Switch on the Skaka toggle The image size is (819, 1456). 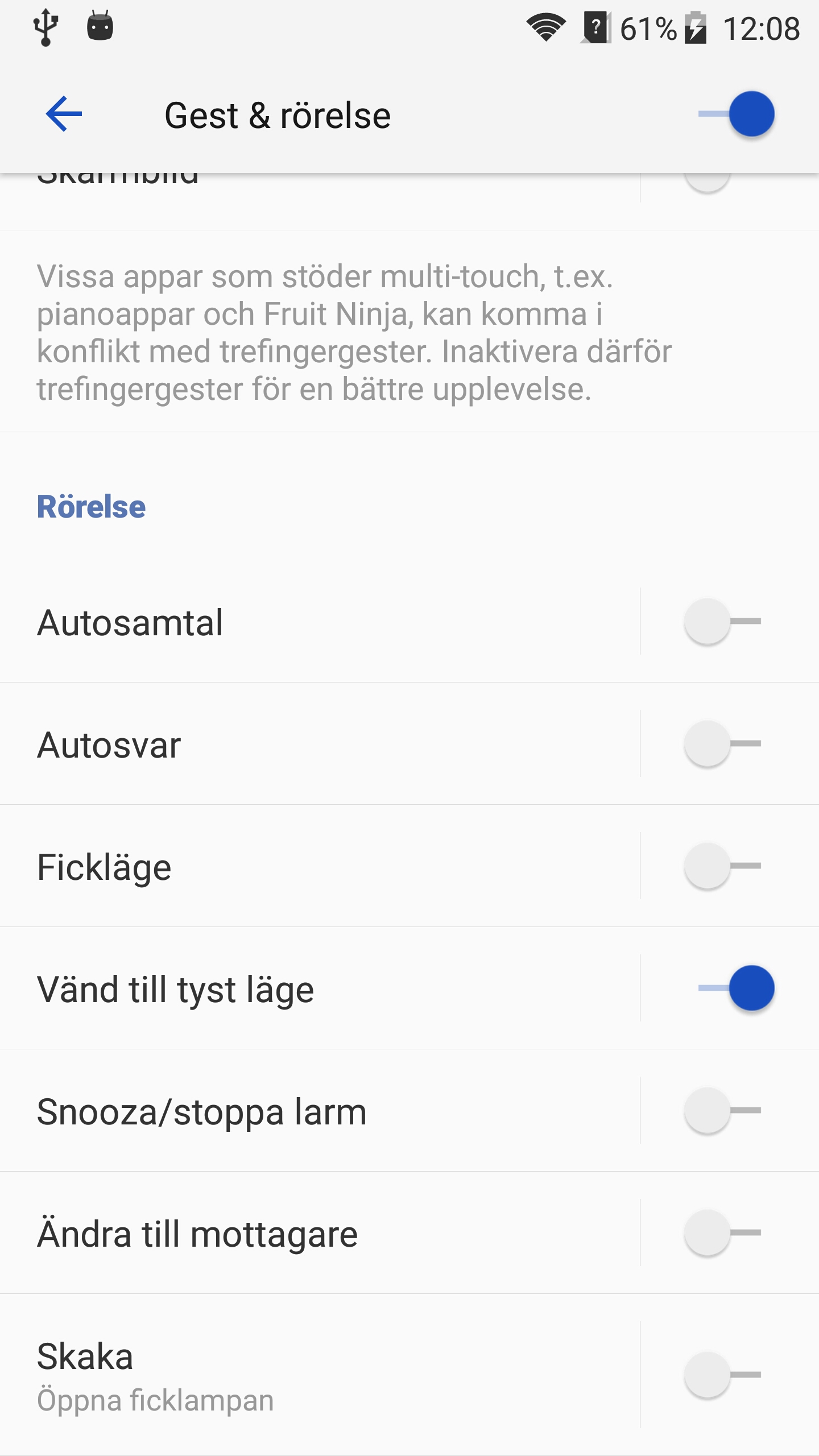[x=723, y=1375]
